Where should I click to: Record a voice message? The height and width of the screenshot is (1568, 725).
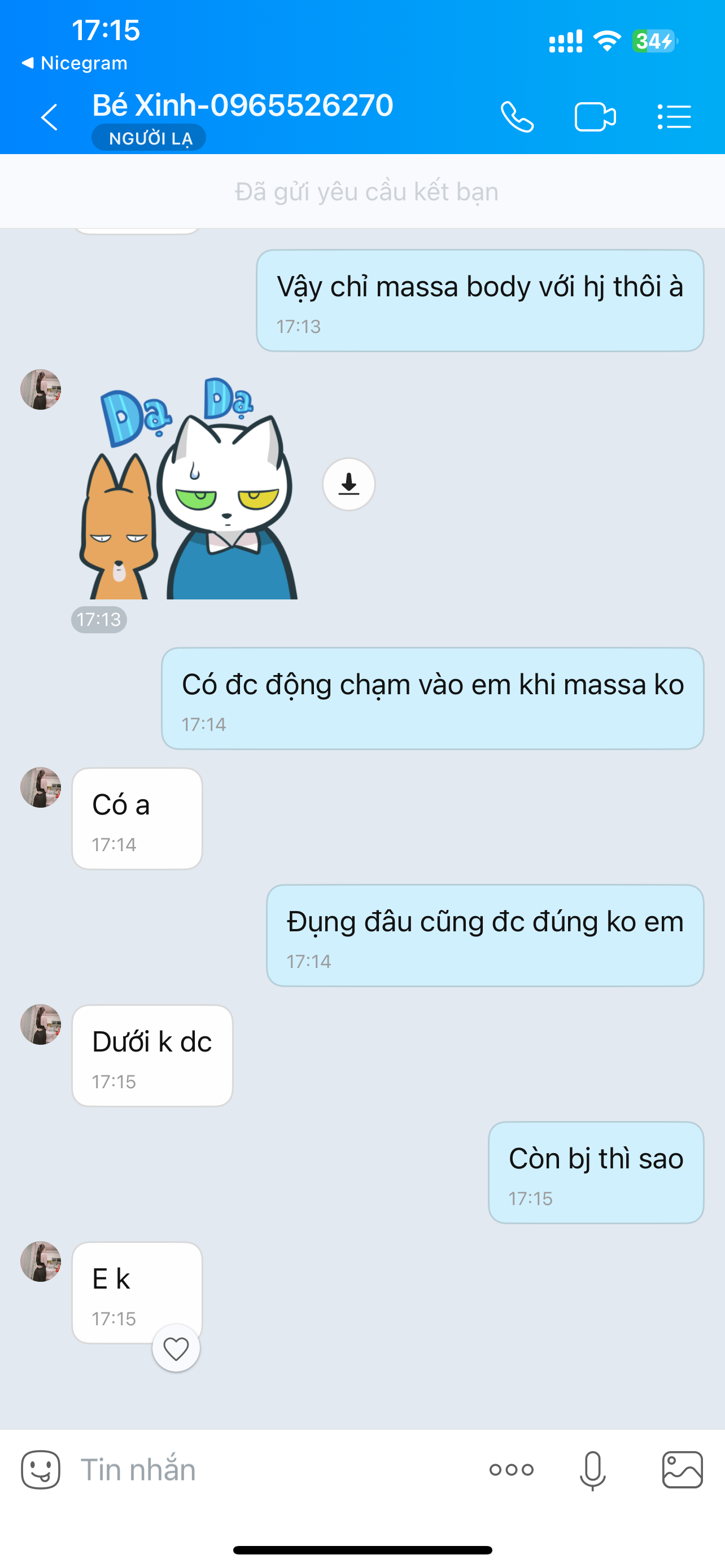tap(592, 1470)
